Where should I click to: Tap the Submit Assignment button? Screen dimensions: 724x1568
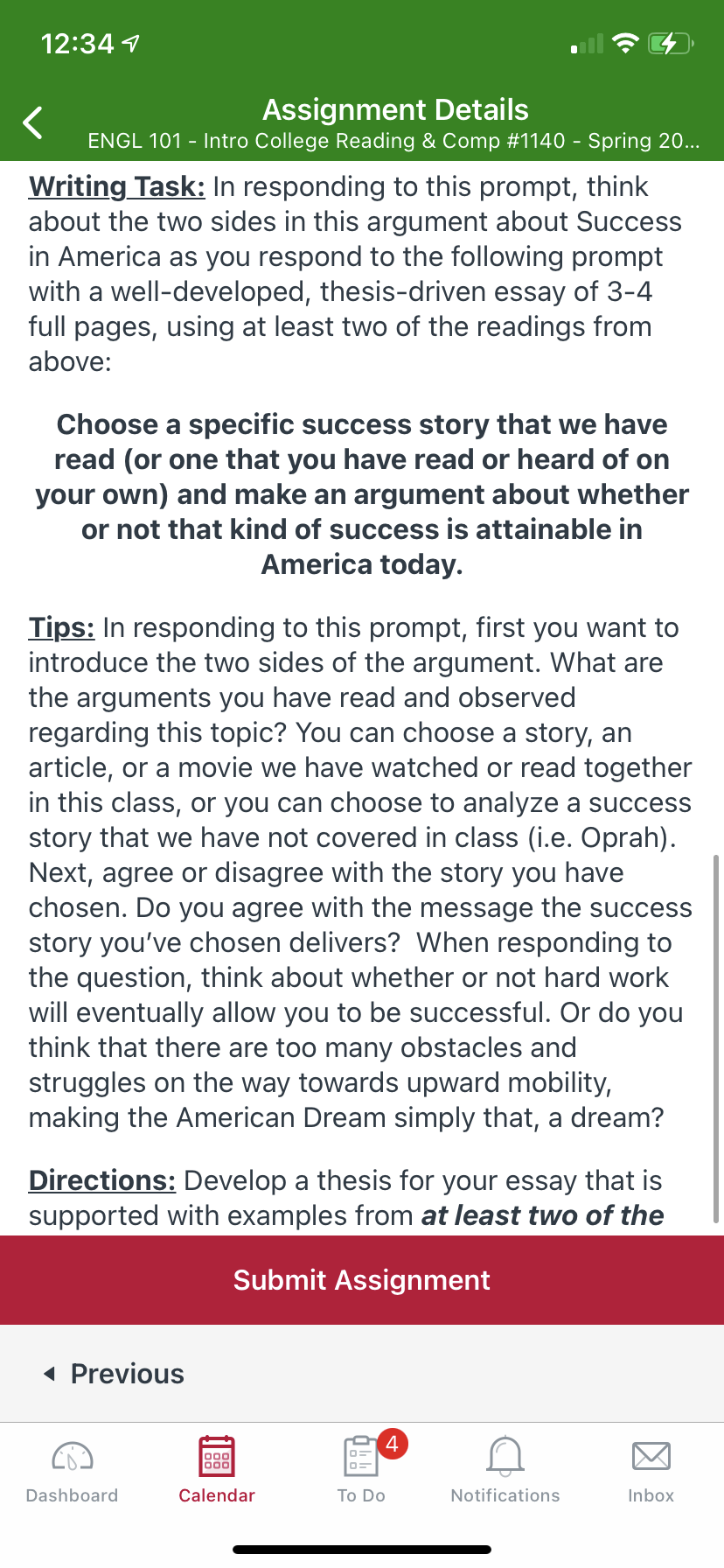(362, 1280)
